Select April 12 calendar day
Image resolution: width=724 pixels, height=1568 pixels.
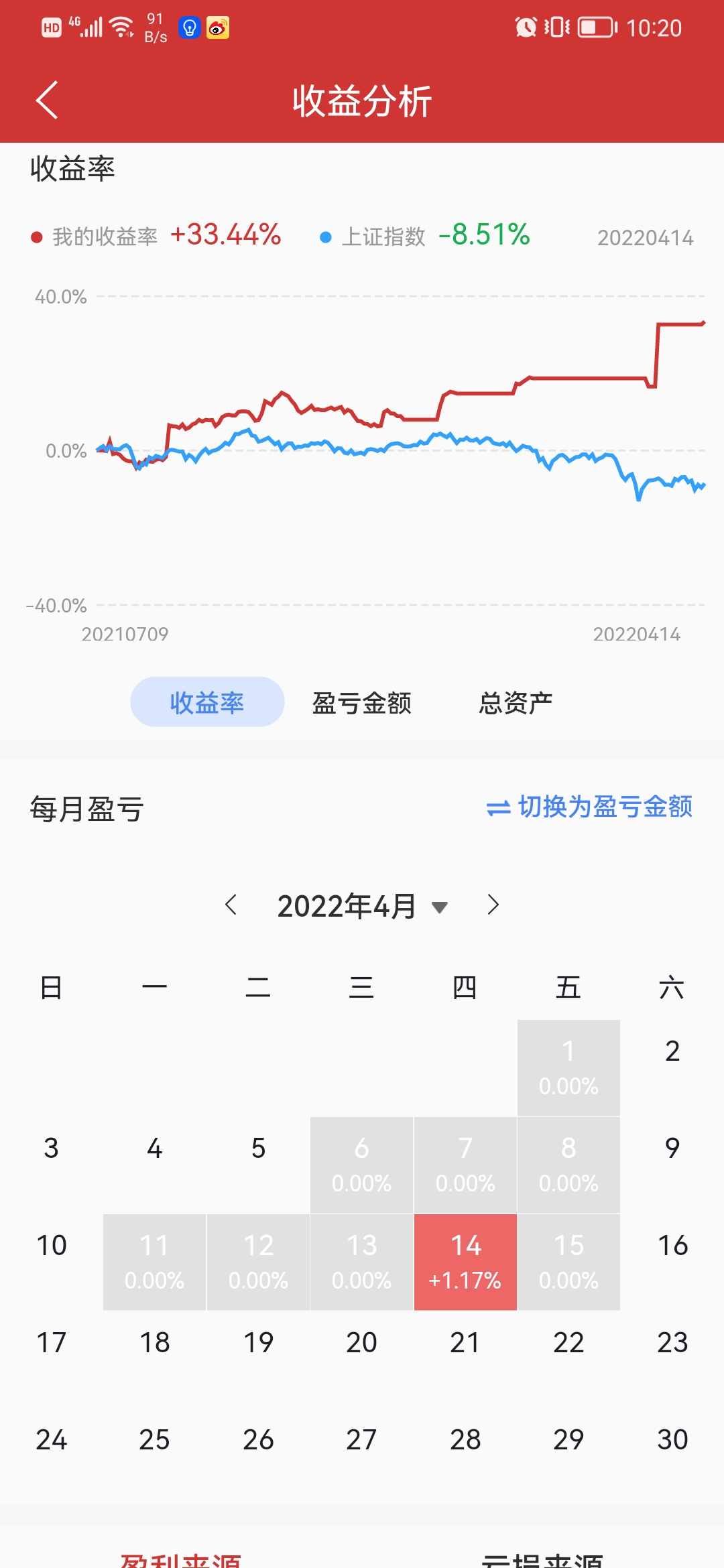point(258,1262)
